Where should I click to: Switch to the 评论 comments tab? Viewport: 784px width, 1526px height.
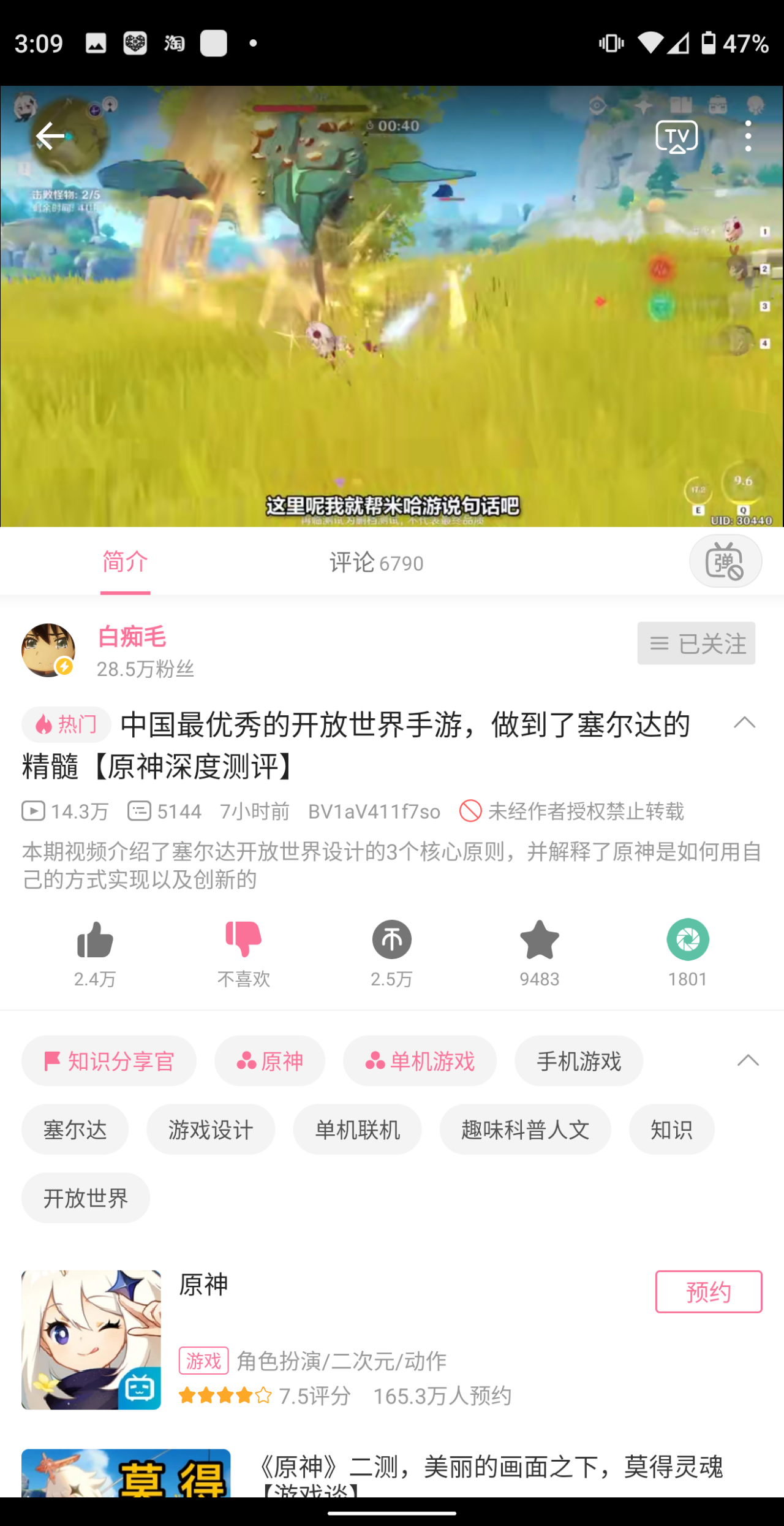tap(376, 563)
